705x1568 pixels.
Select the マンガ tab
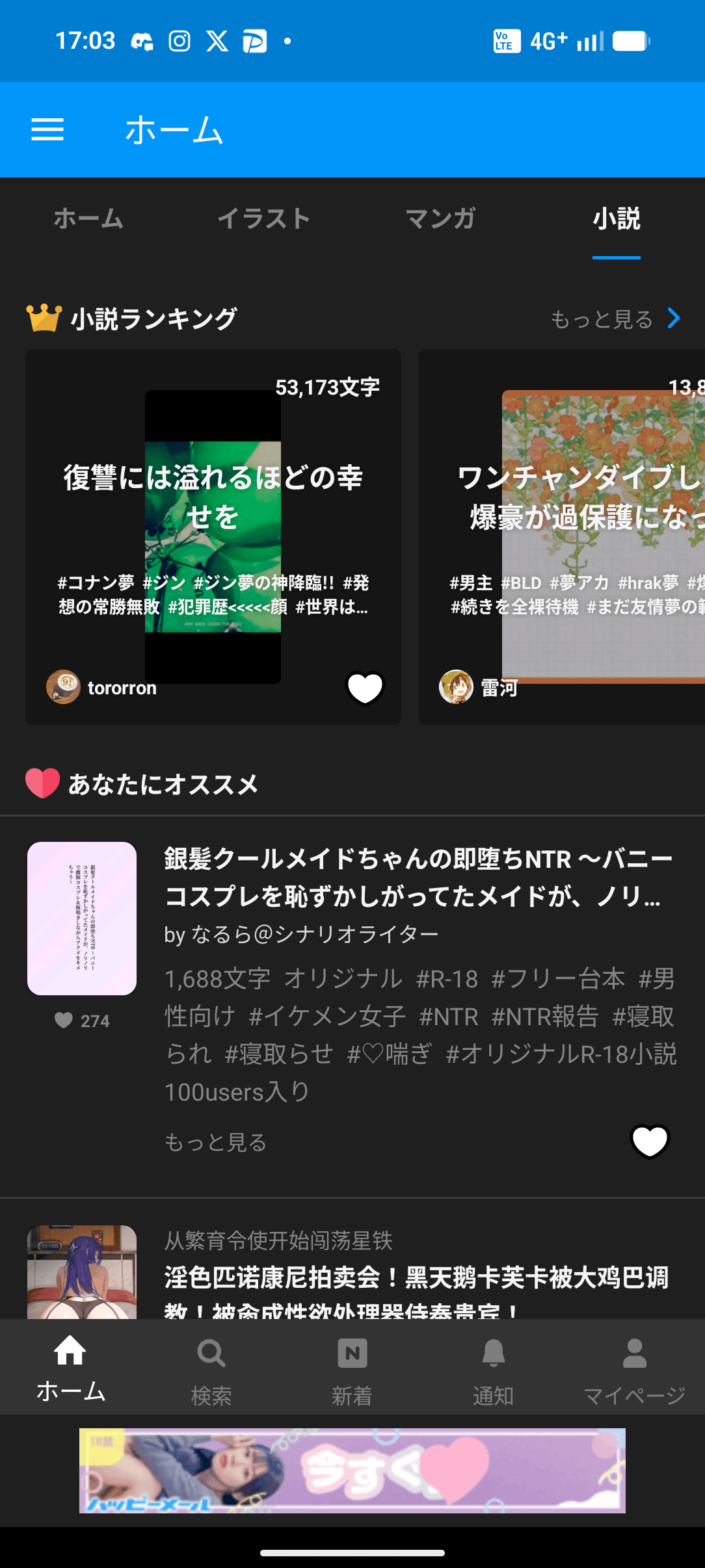point(440,218)
